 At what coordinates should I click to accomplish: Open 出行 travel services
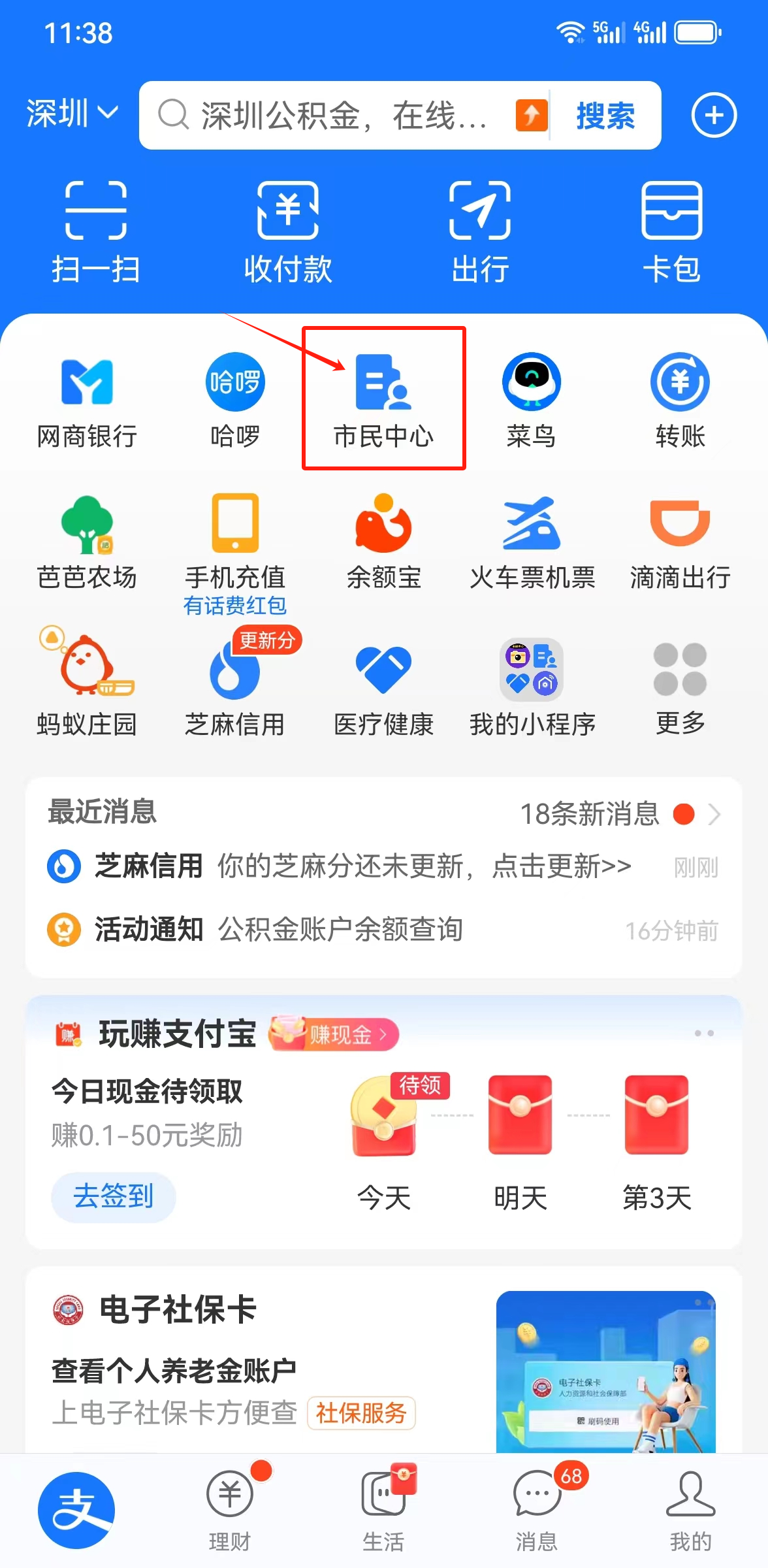click(x=480, y=231)
